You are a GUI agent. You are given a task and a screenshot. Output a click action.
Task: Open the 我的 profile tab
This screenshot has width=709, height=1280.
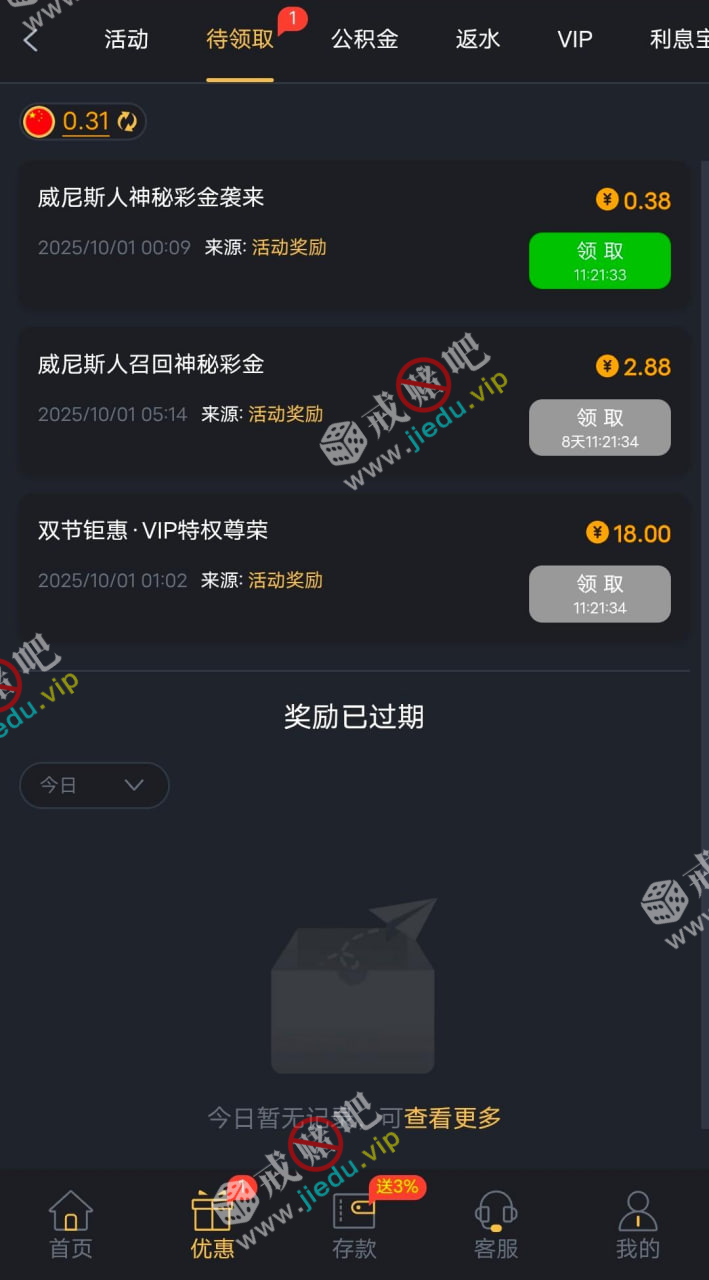pos(637,1224)
